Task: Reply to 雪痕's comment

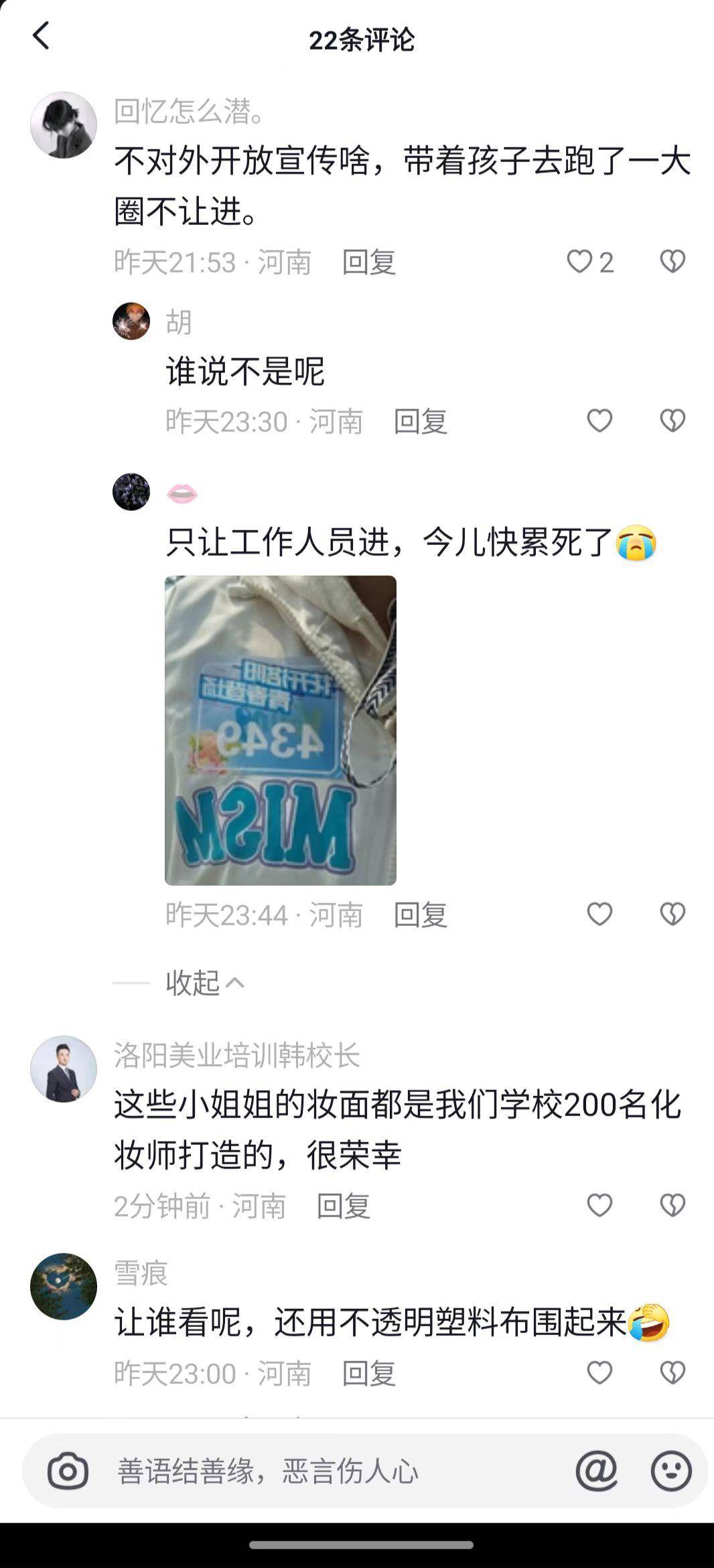Action: pyautogui.click(x=368, y=1373)
